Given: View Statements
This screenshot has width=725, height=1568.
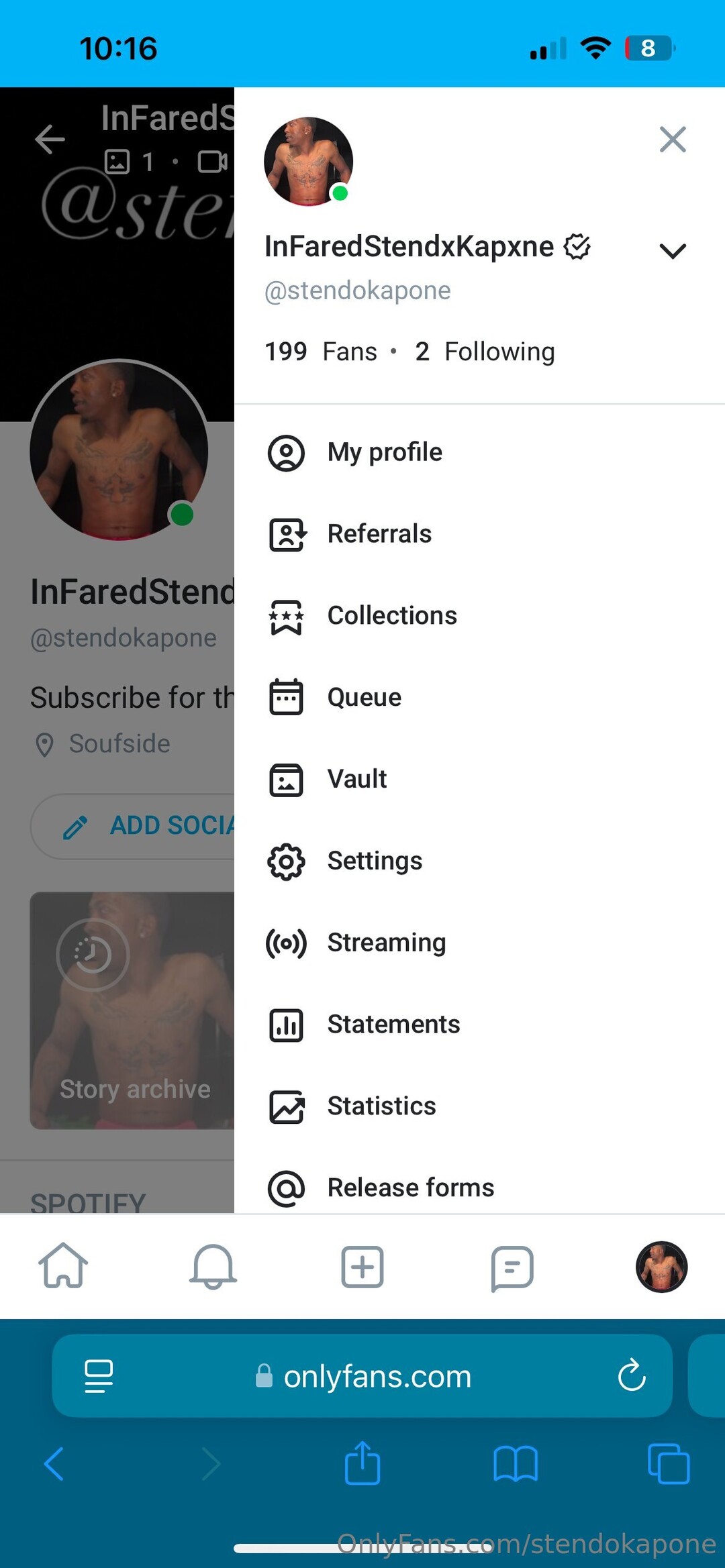Looking at the screenshot, I should 393,1025.
